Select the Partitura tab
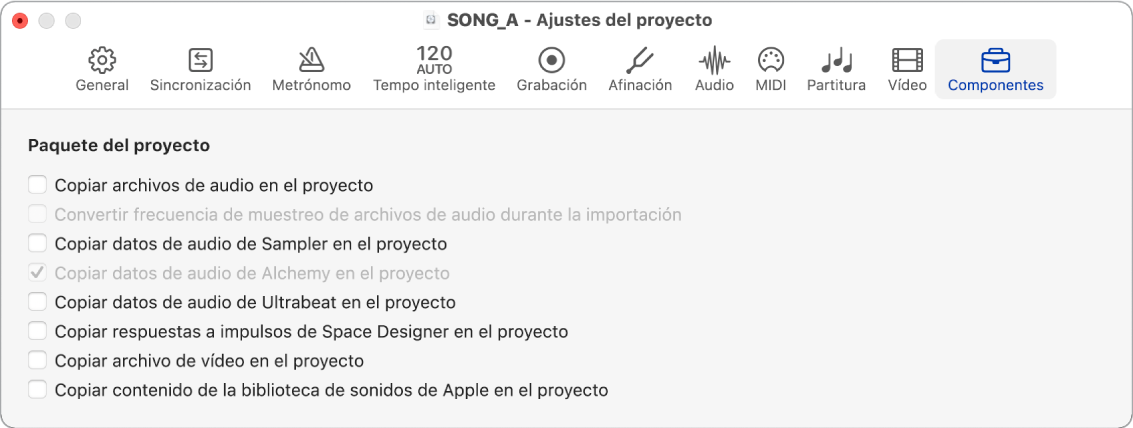The image size is (1133, 428). point(837,70)
